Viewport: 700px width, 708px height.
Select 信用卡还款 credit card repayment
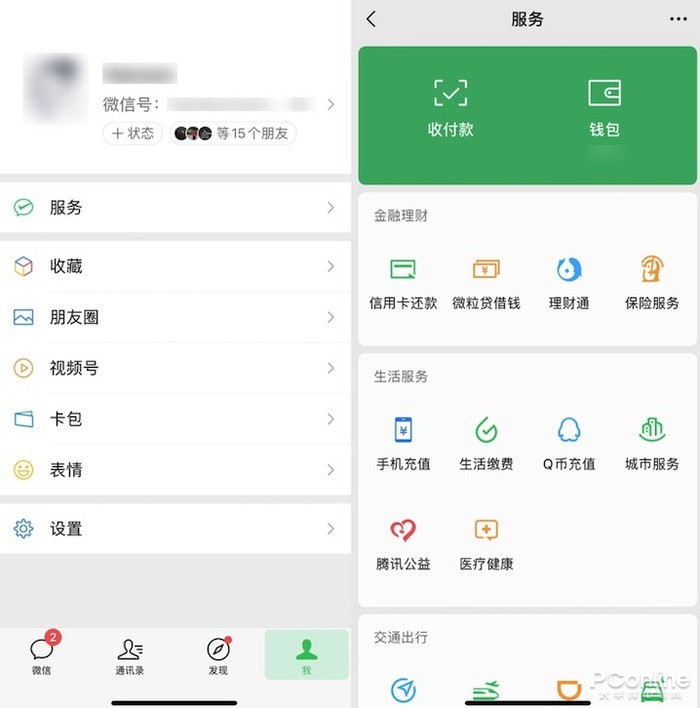tap(403, 282)
